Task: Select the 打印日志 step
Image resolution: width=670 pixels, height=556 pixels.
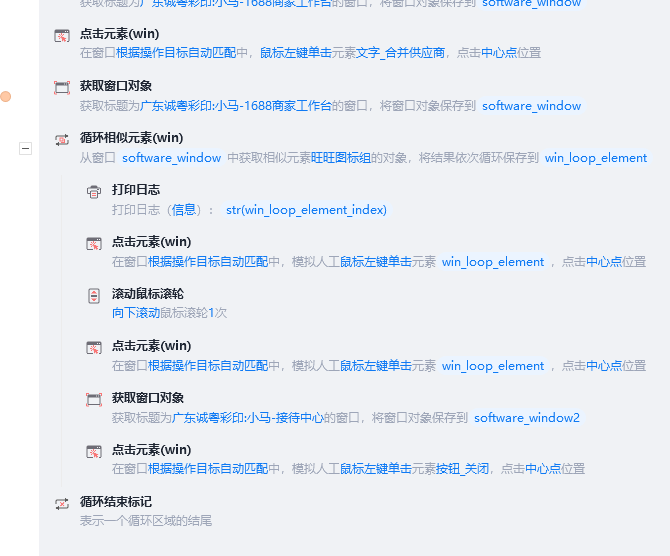Action: click(x=136, y=190)
